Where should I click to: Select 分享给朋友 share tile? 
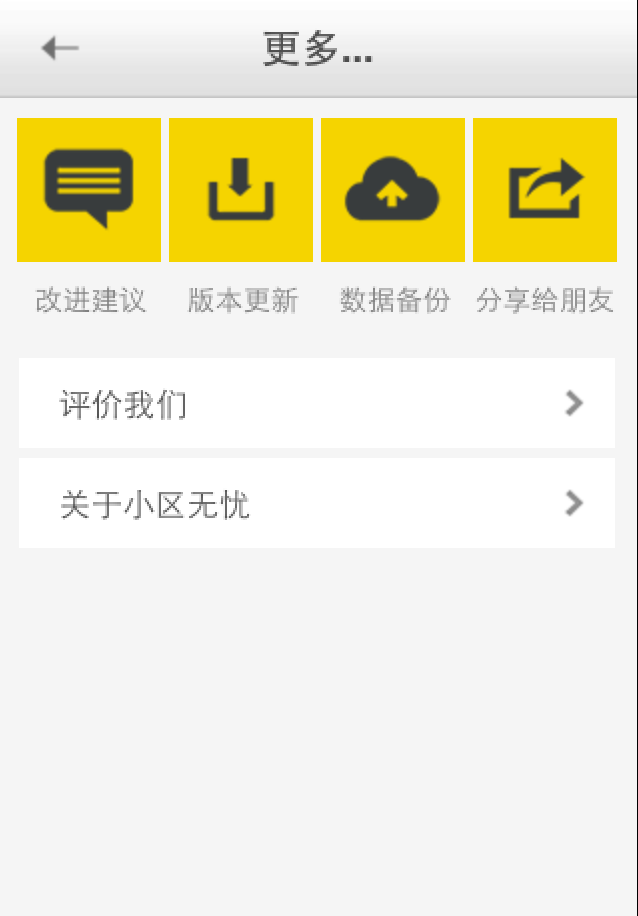[545, 190]
